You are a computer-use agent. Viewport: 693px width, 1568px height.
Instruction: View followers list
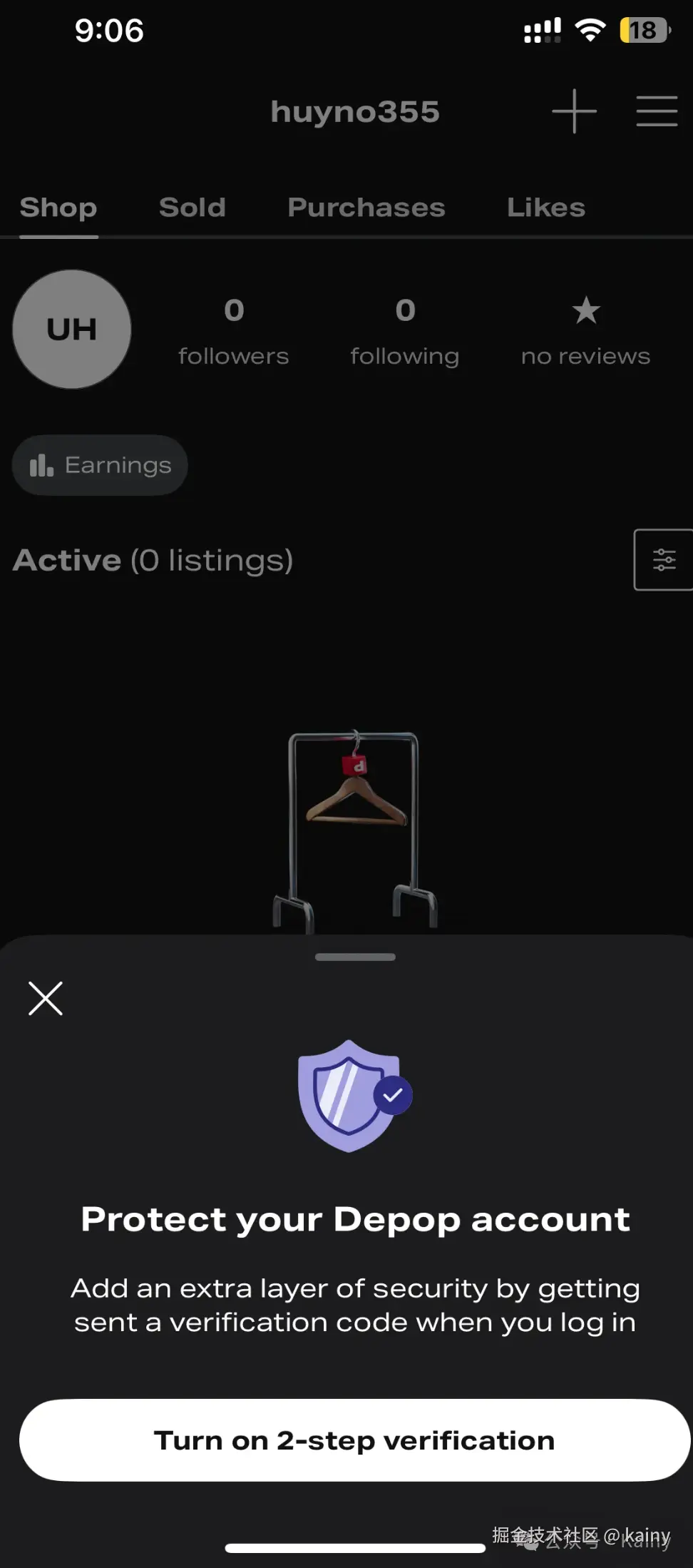click(x=234, y=332)
